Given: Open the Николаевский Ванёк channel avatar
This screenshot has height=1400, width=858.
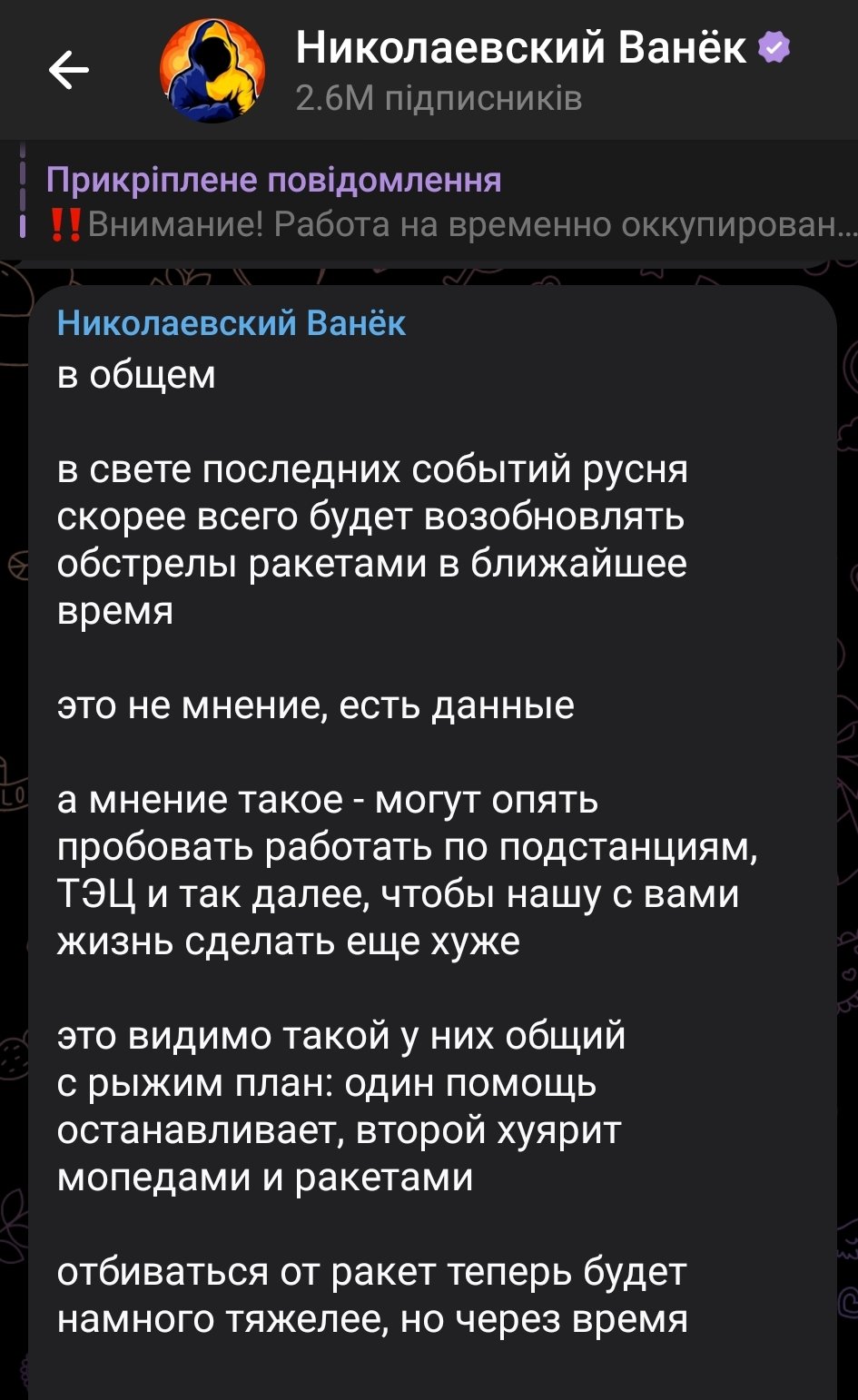Looking at the screenshot, I should (212, 71).
